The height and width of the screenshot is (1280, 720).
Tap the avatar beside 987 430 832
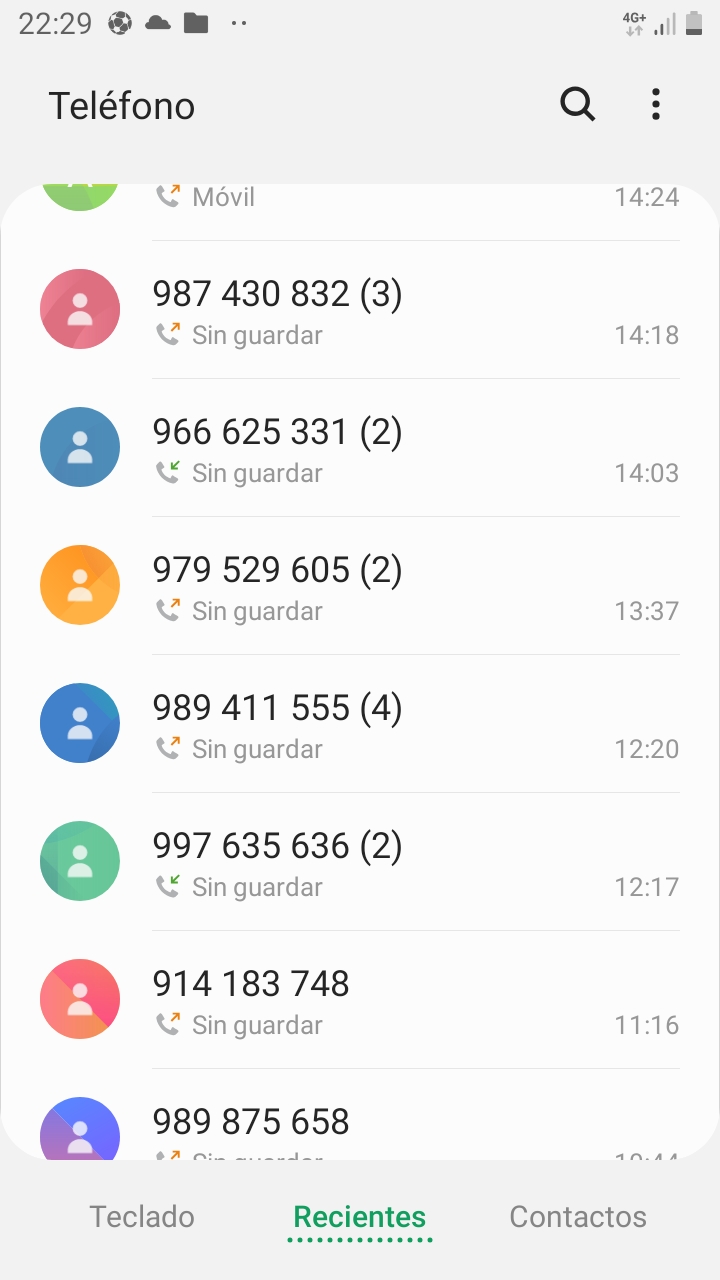80,309
